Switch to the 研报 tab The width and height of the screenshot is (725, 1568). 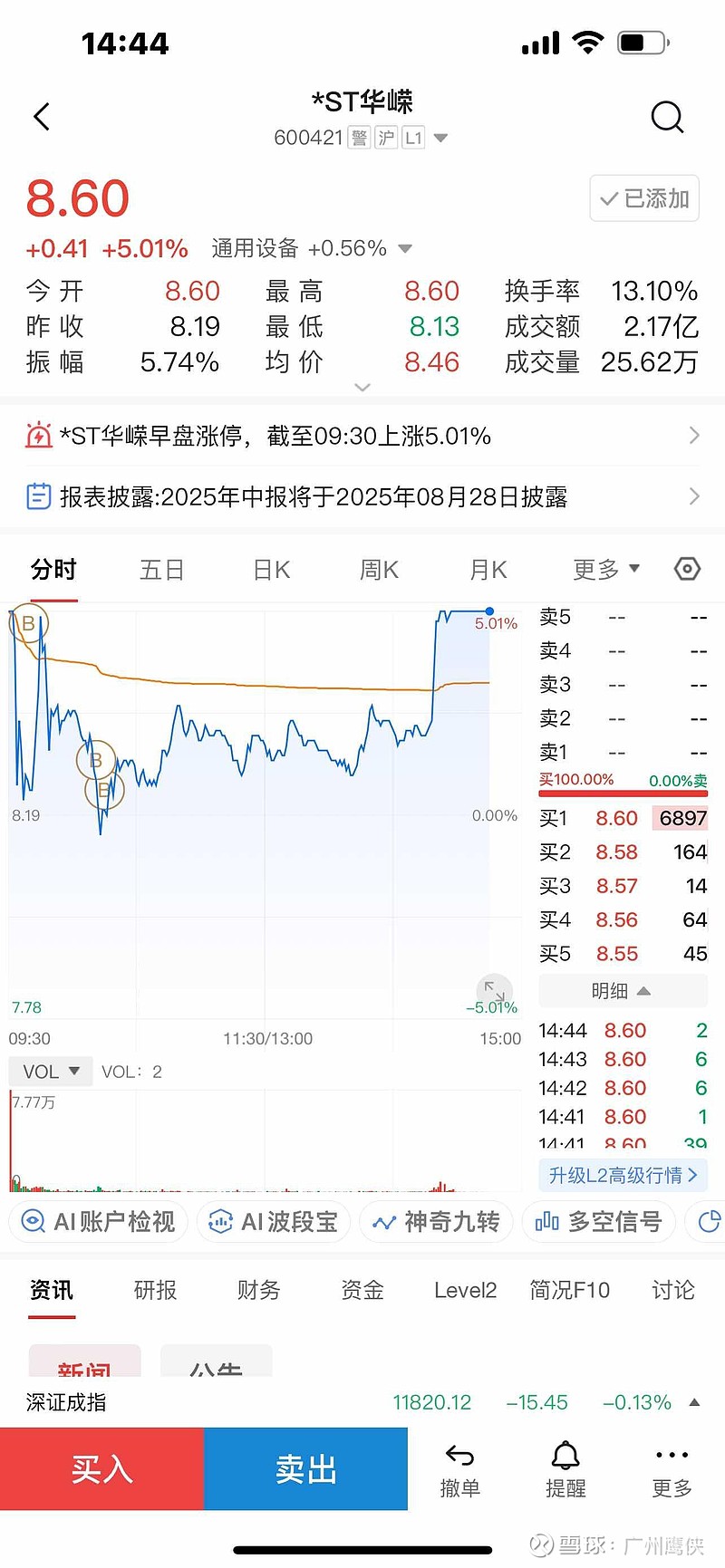(155, 1290)
